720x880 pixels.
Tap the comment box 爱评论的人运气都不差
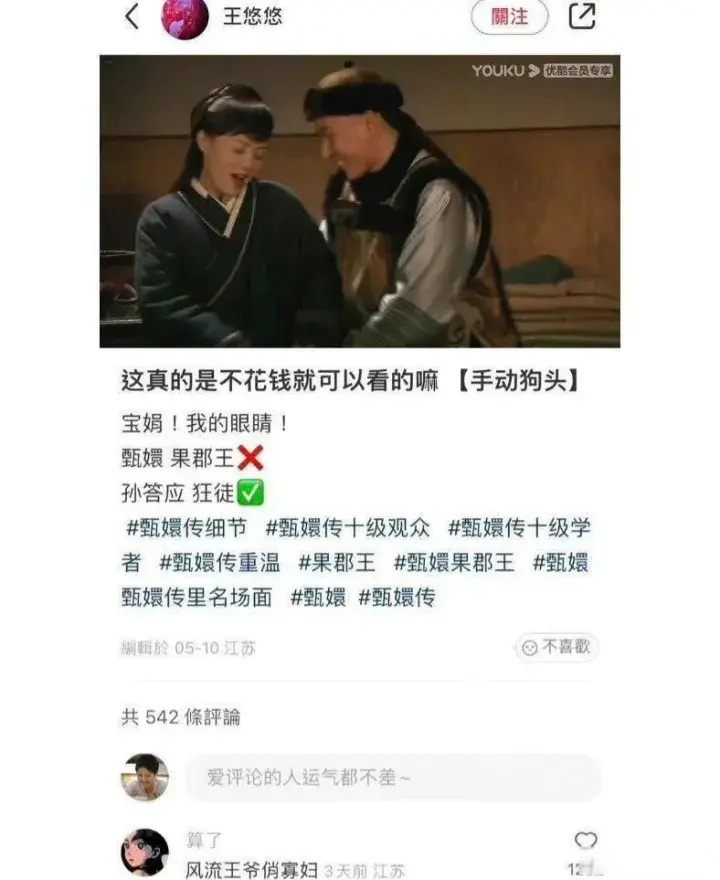point(392,777)
